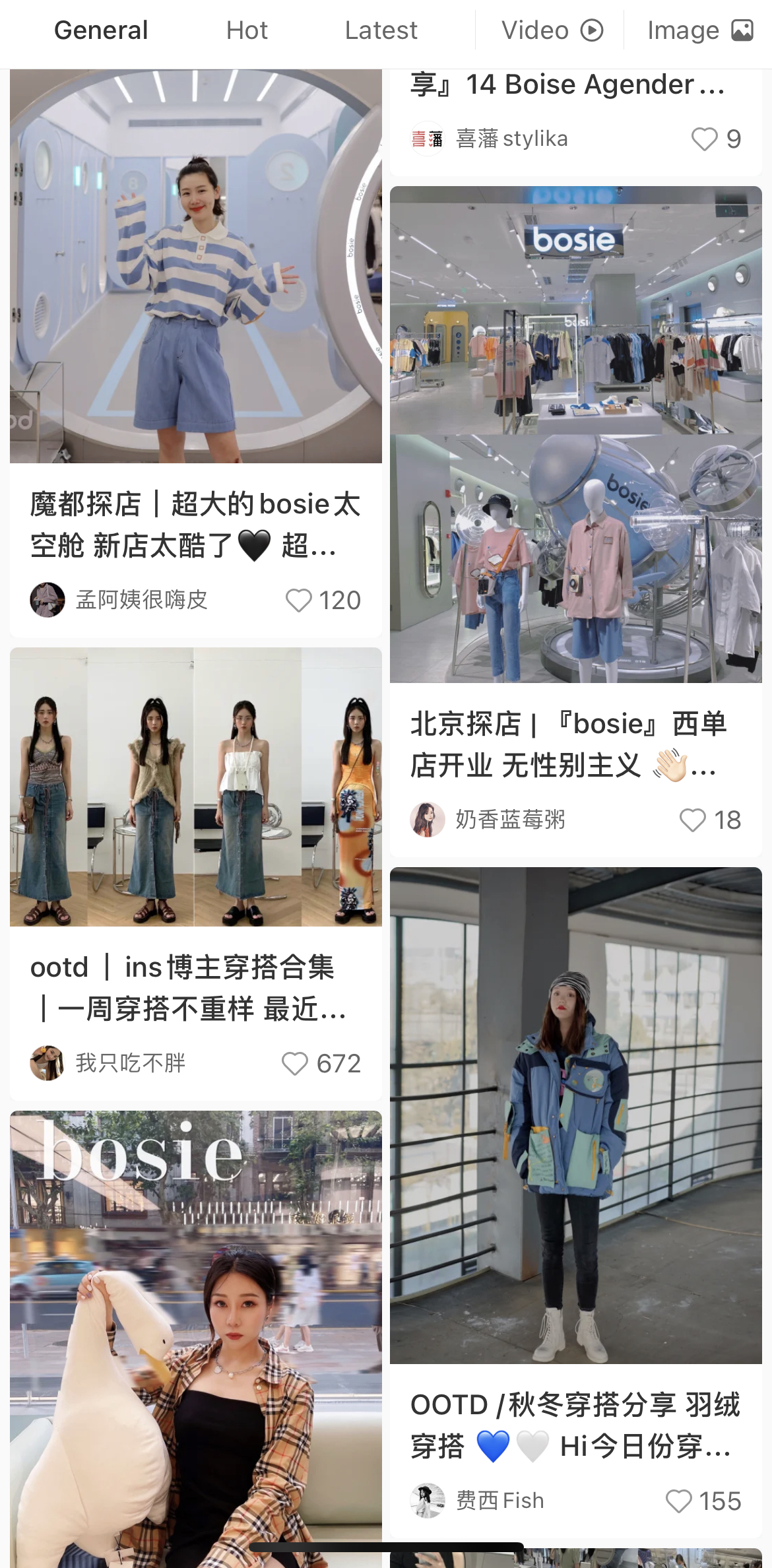Switch to the Hot tab
772x1568 pixels.
point(247,30)
